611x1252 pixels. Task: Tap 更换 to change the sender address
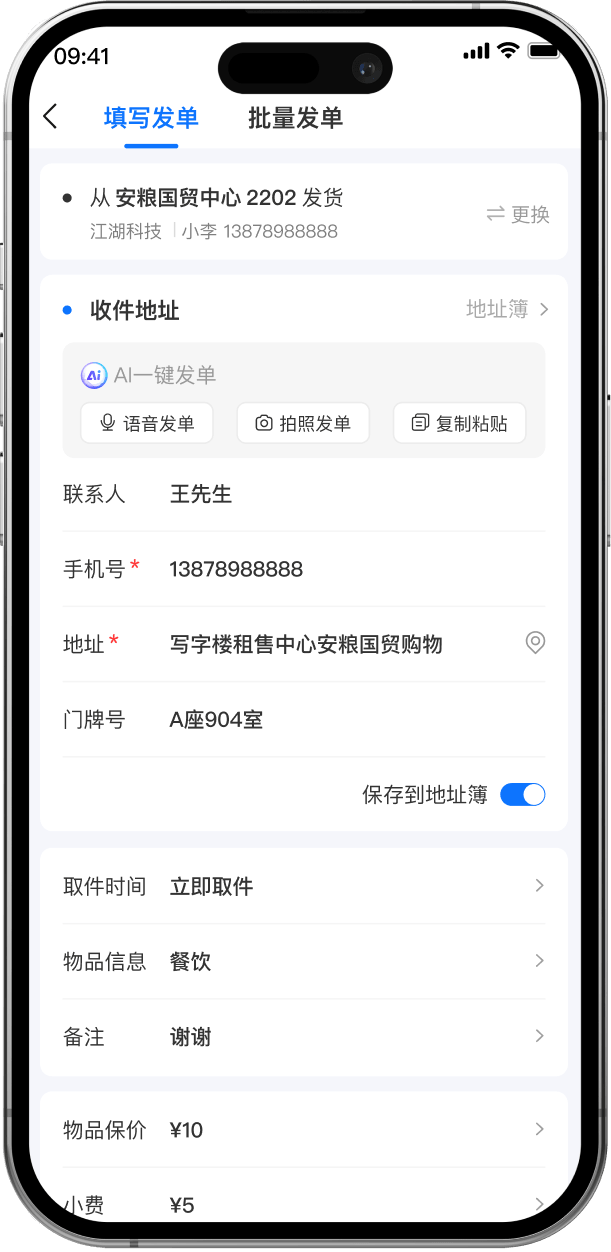tap(518, 214)
